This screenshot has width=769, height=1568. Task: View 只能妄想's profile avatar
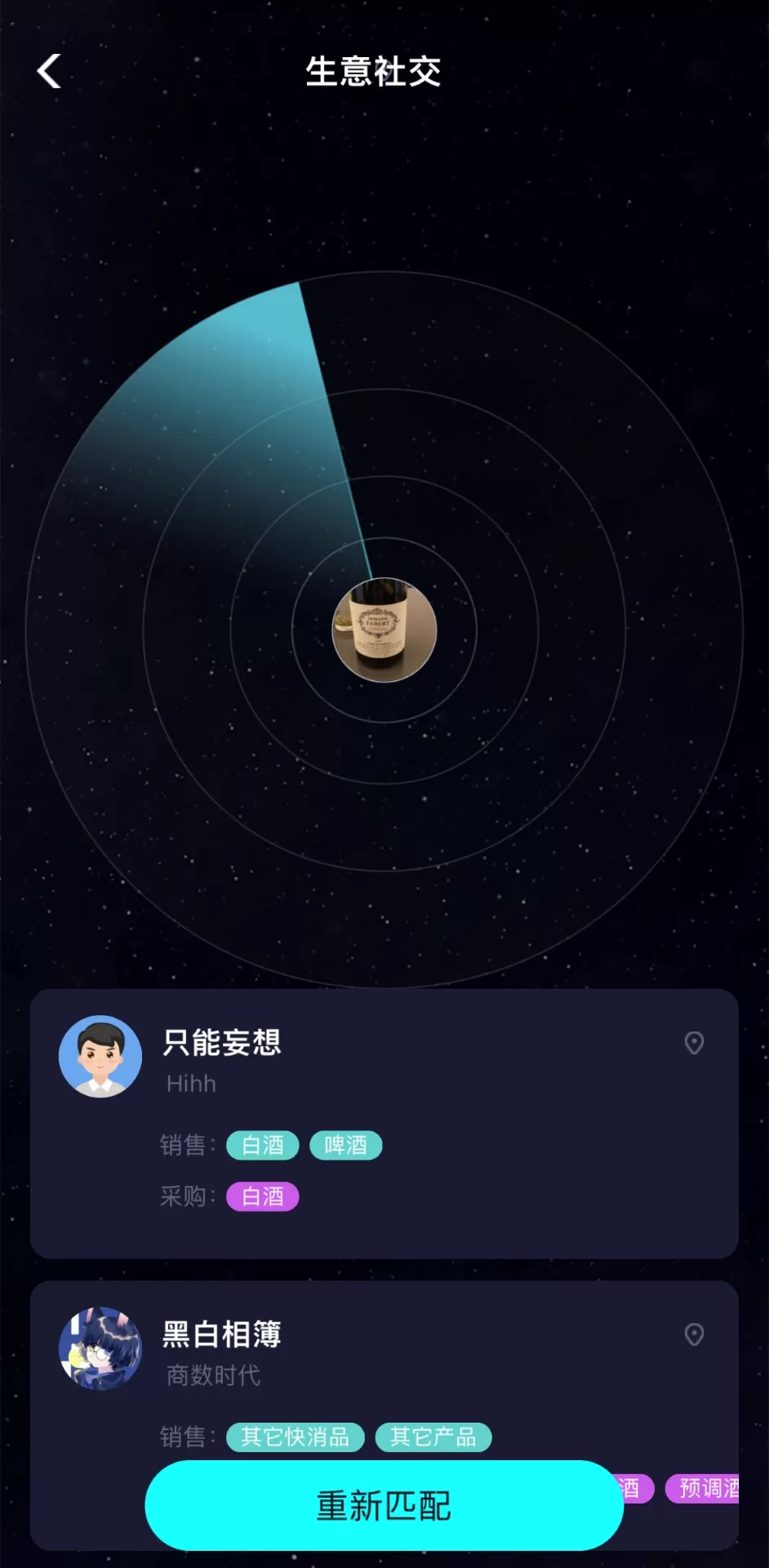pos(100,1056)
